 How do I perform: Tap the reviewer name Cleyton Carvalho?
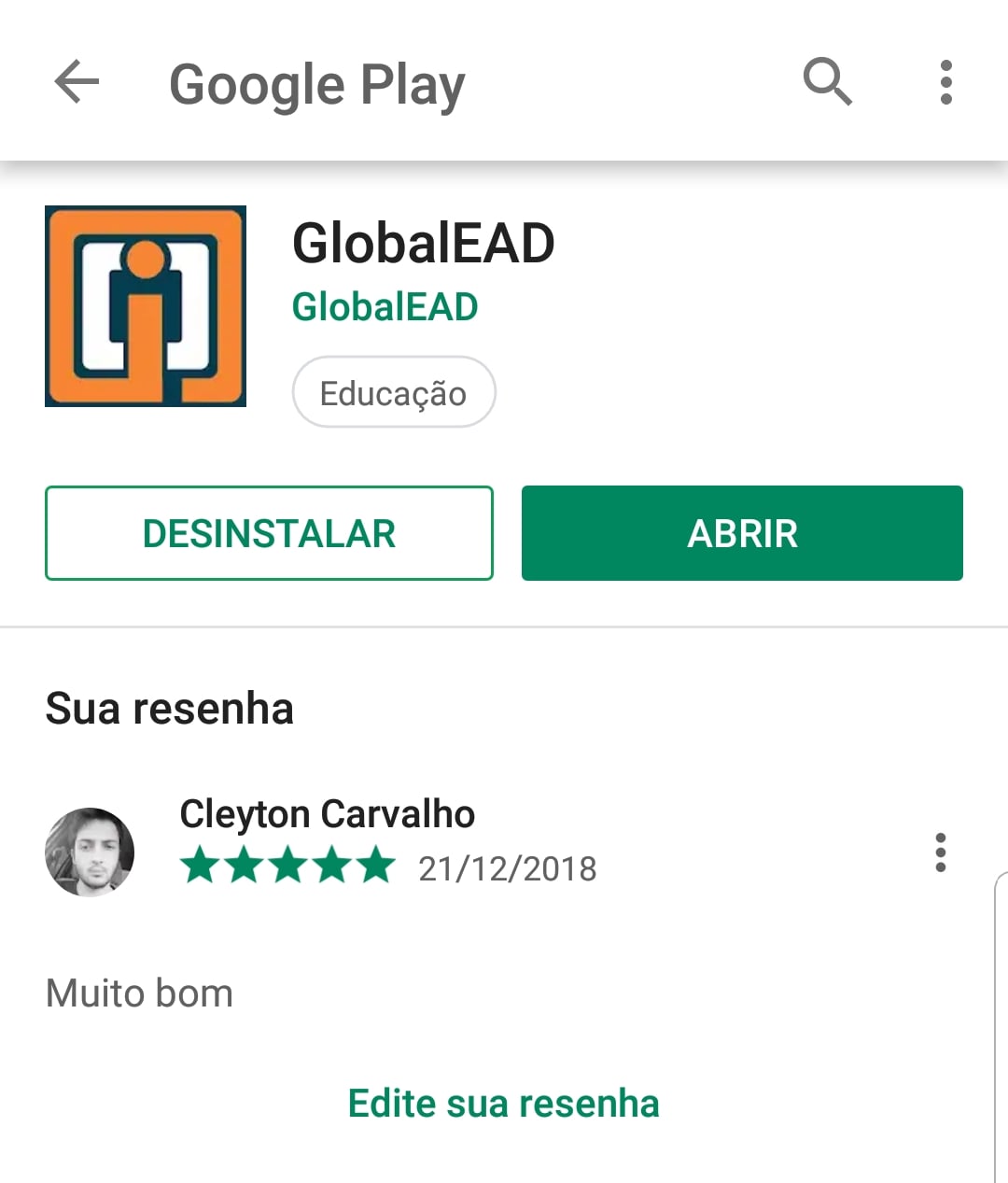326,813
